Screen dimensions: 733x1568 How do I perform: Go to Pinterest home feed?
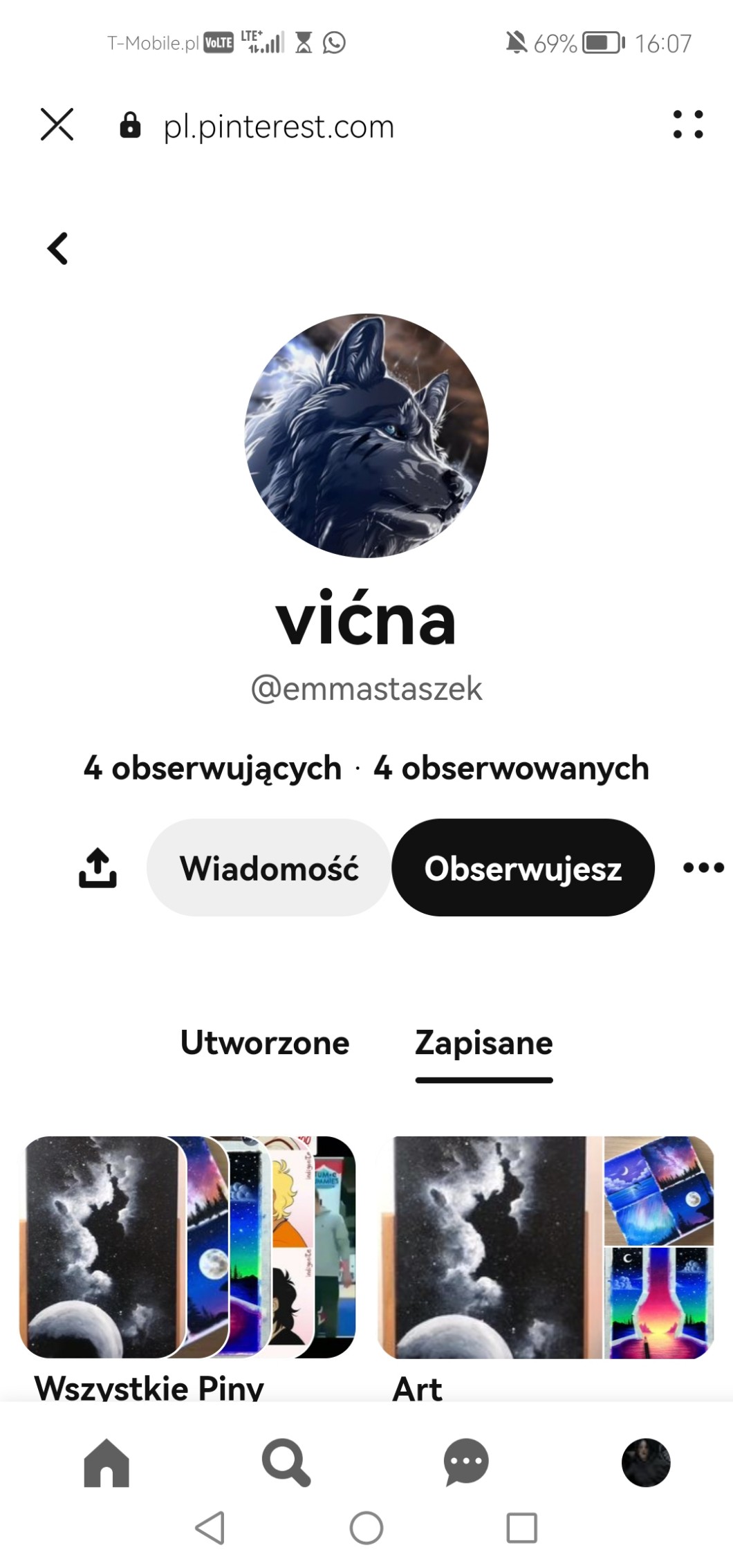(106, 1462)
